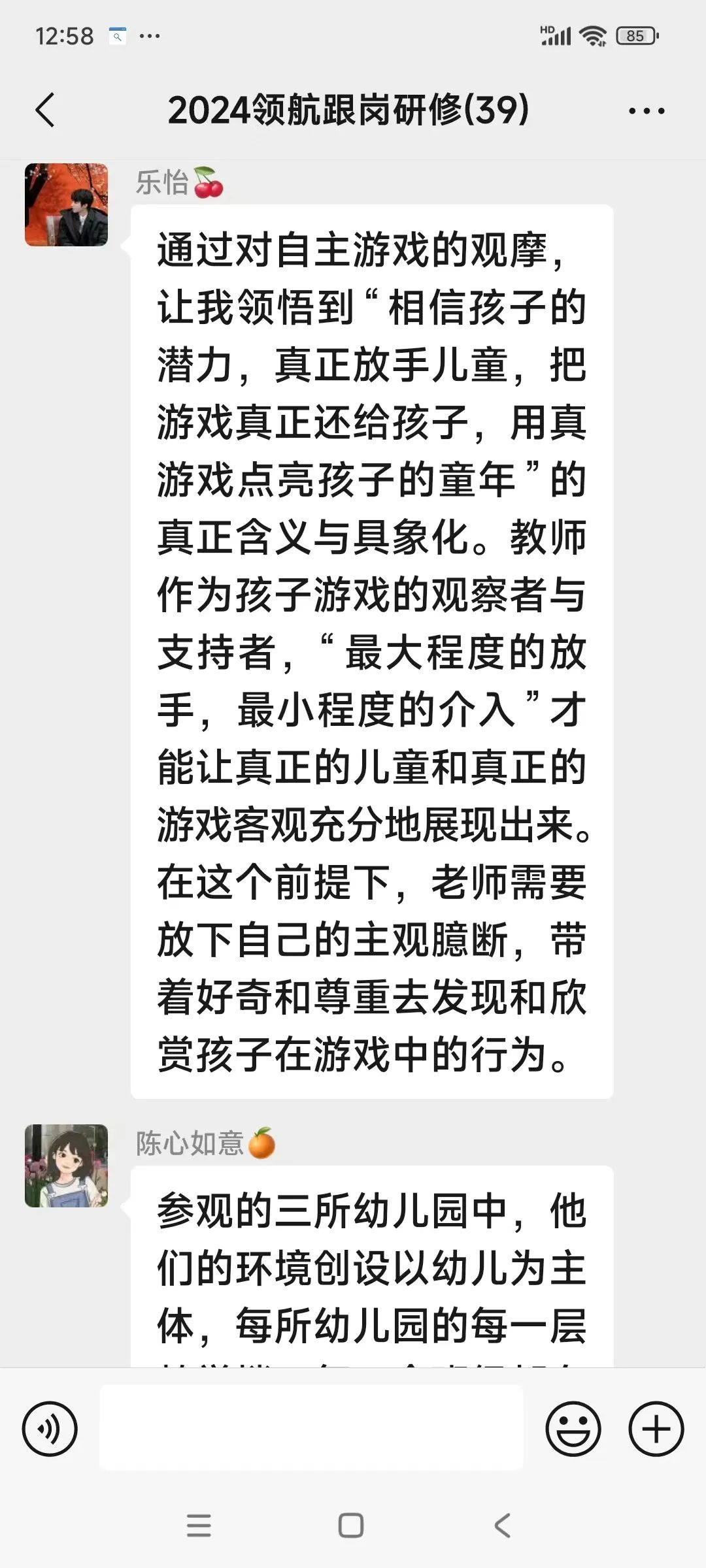Open the group chat info menu
The width and height of the screenshot is (706, 1568).
point(646,111)
